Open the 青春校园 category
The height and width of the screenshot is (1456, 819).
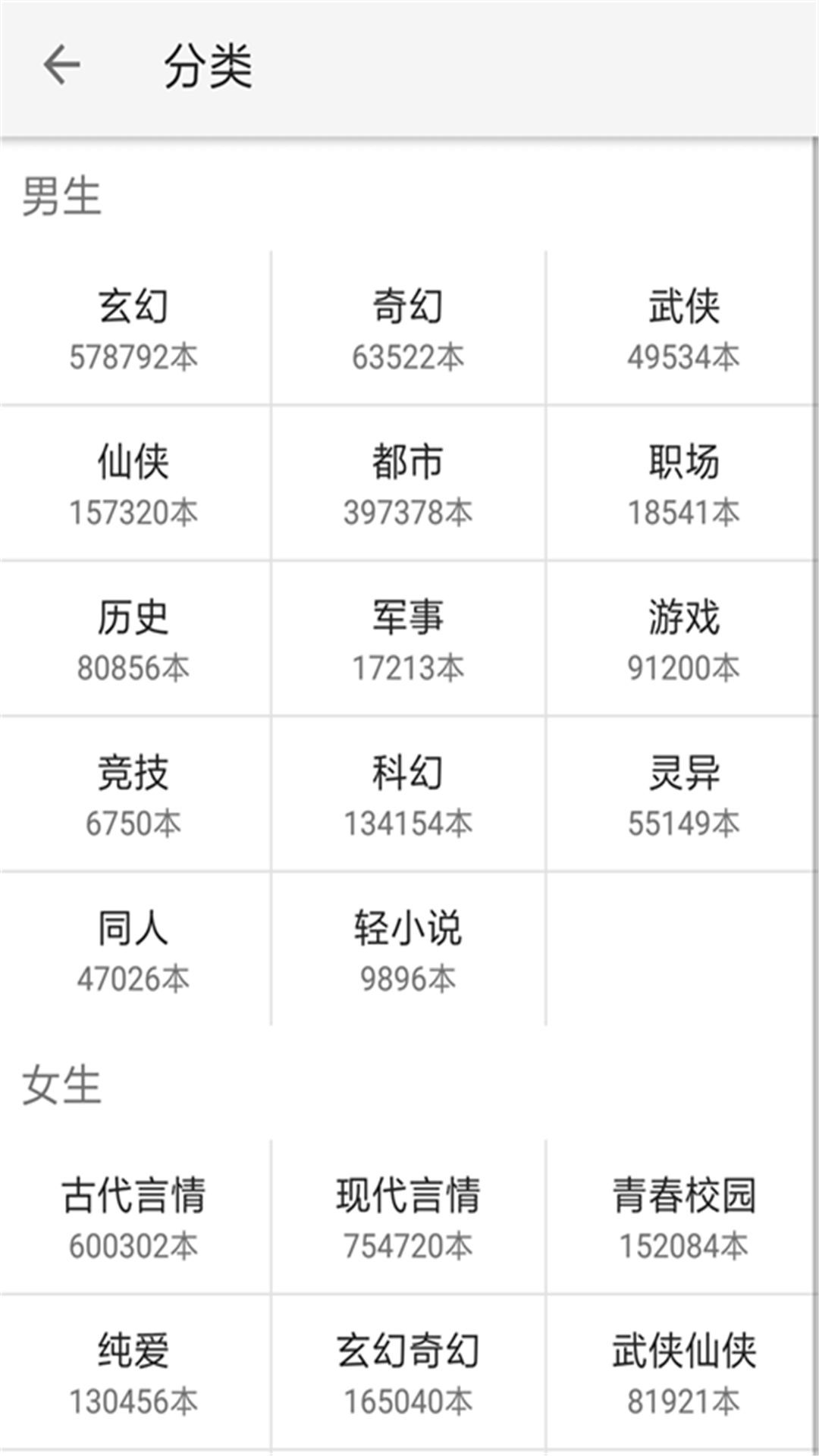[x=682, y=1217]
